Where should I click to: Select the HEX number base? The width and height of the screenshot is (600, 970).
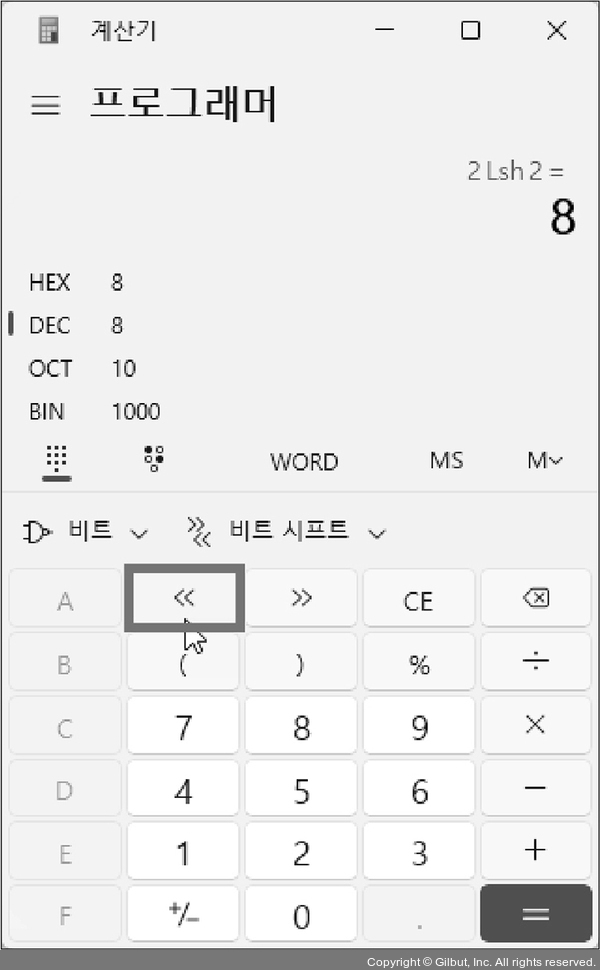click(50, 283)
